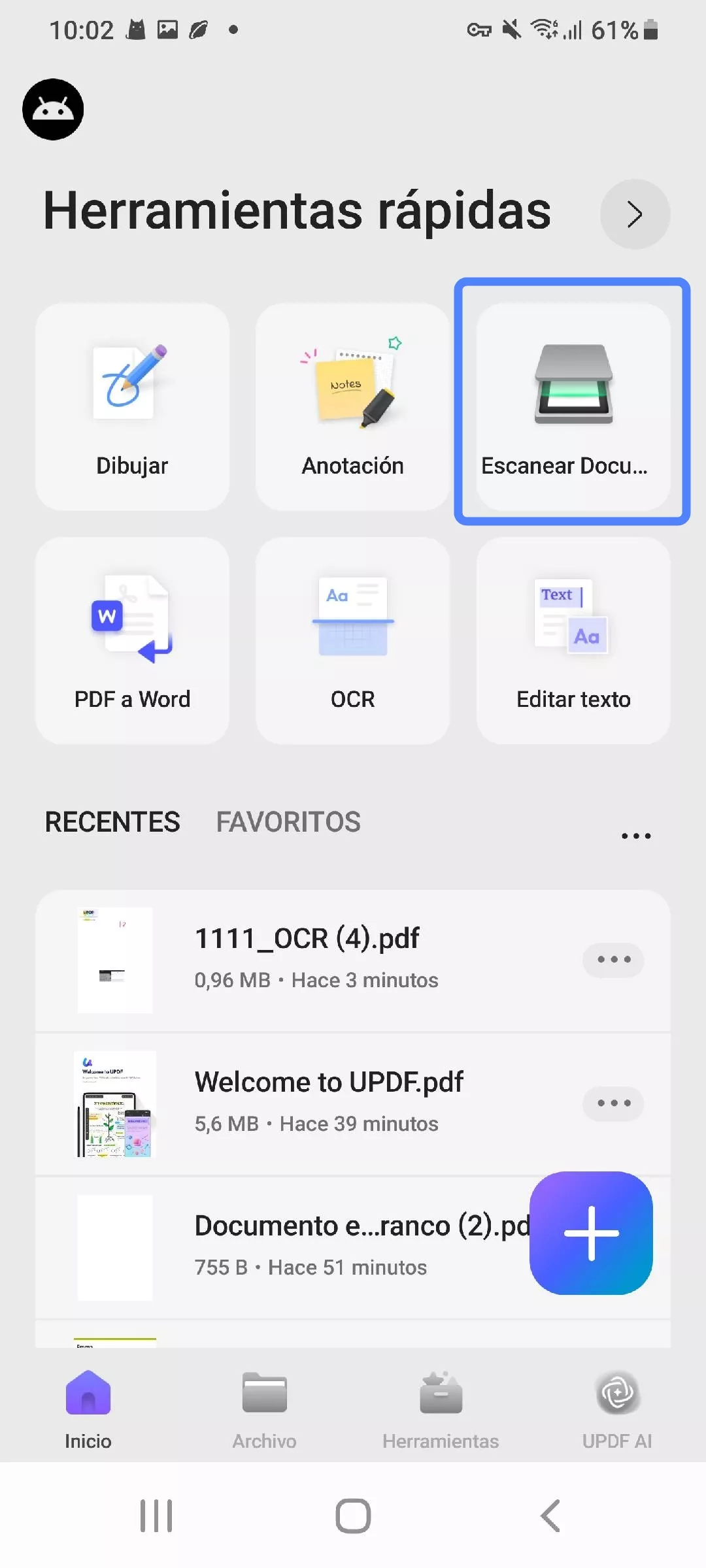706x1568 pixels.
Task: Tap the plus floating action button
Action: click(x=591, y=1233)
